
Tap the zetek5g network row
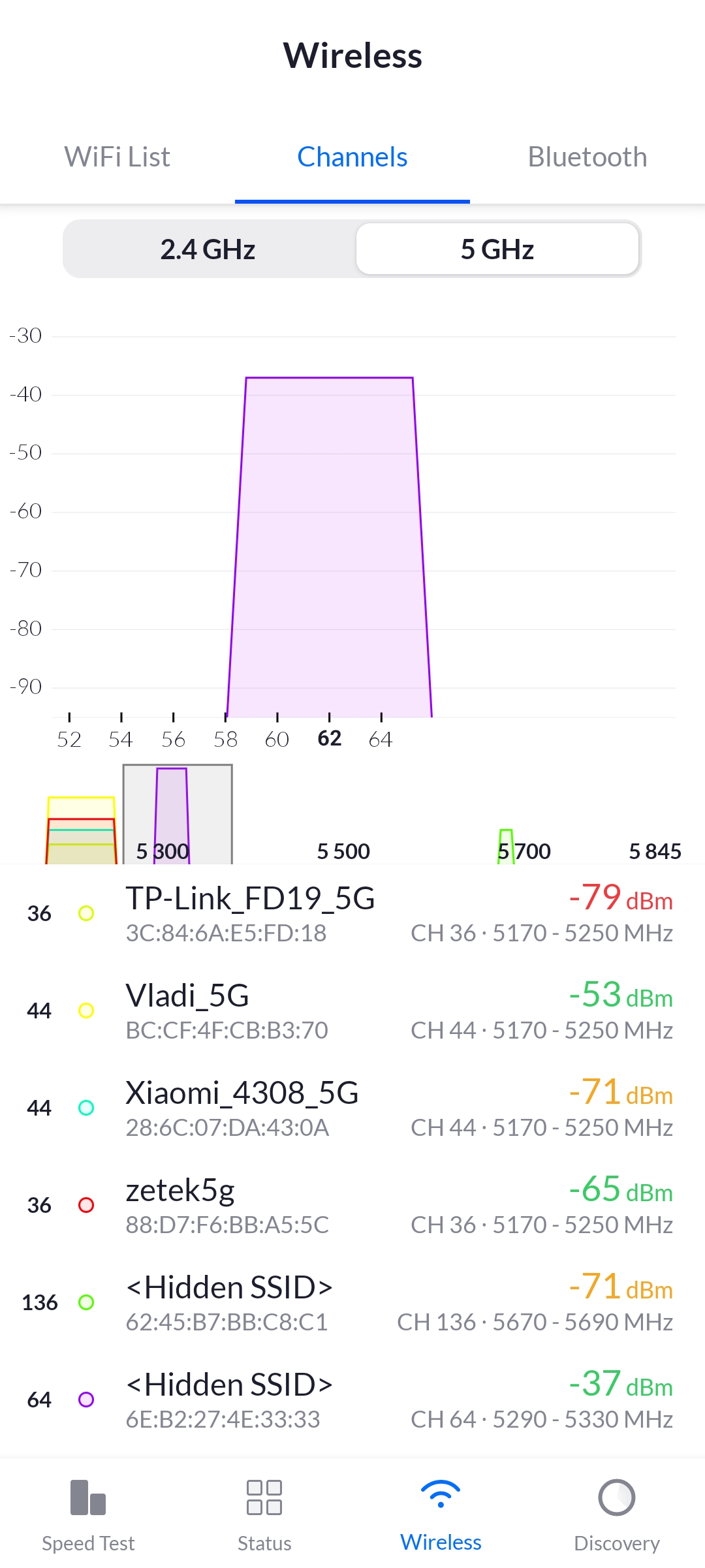tap(352, 1205)
